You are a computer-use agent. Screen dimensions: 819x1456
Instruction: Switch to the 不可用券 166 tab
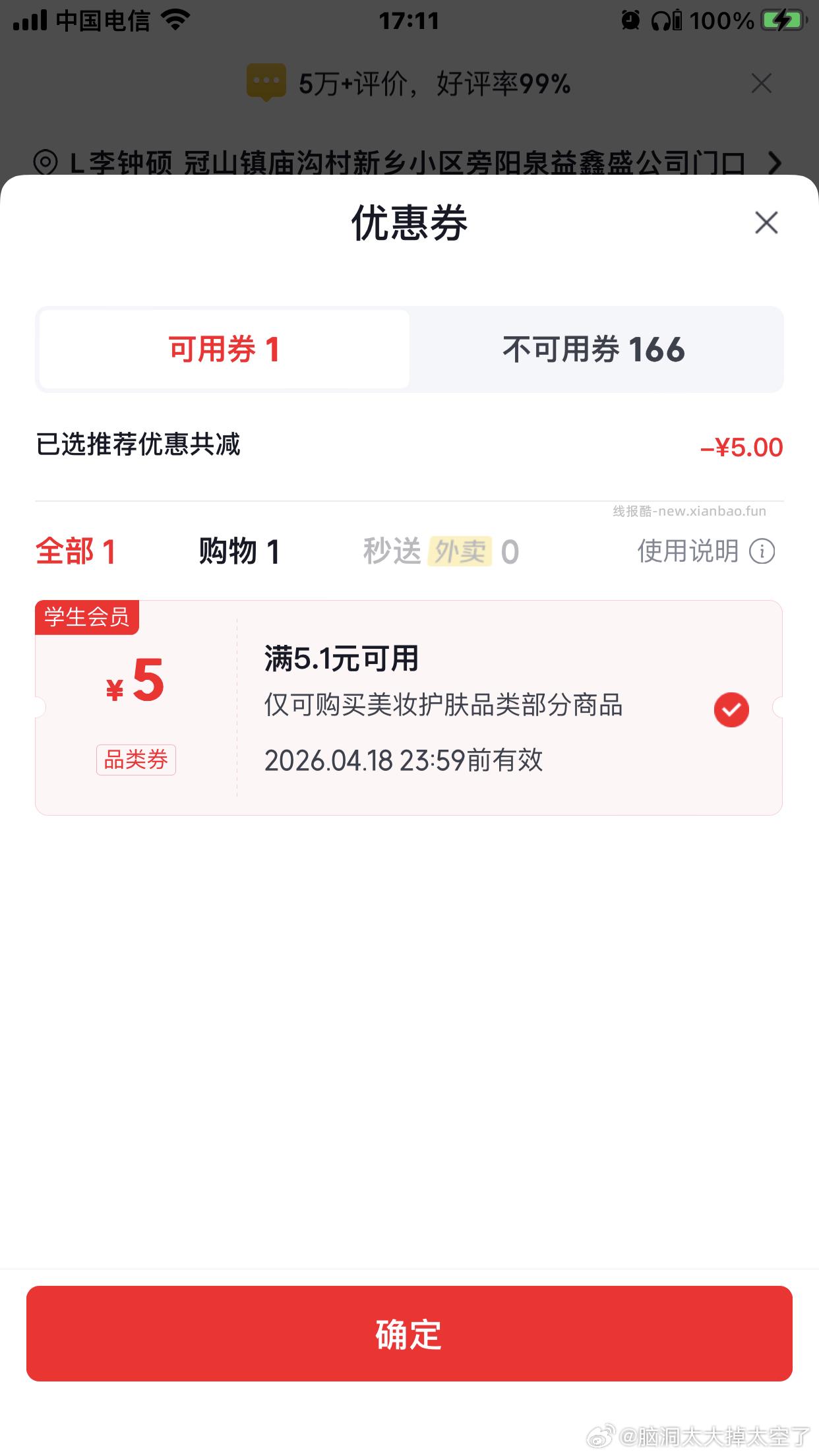(593, 349)
